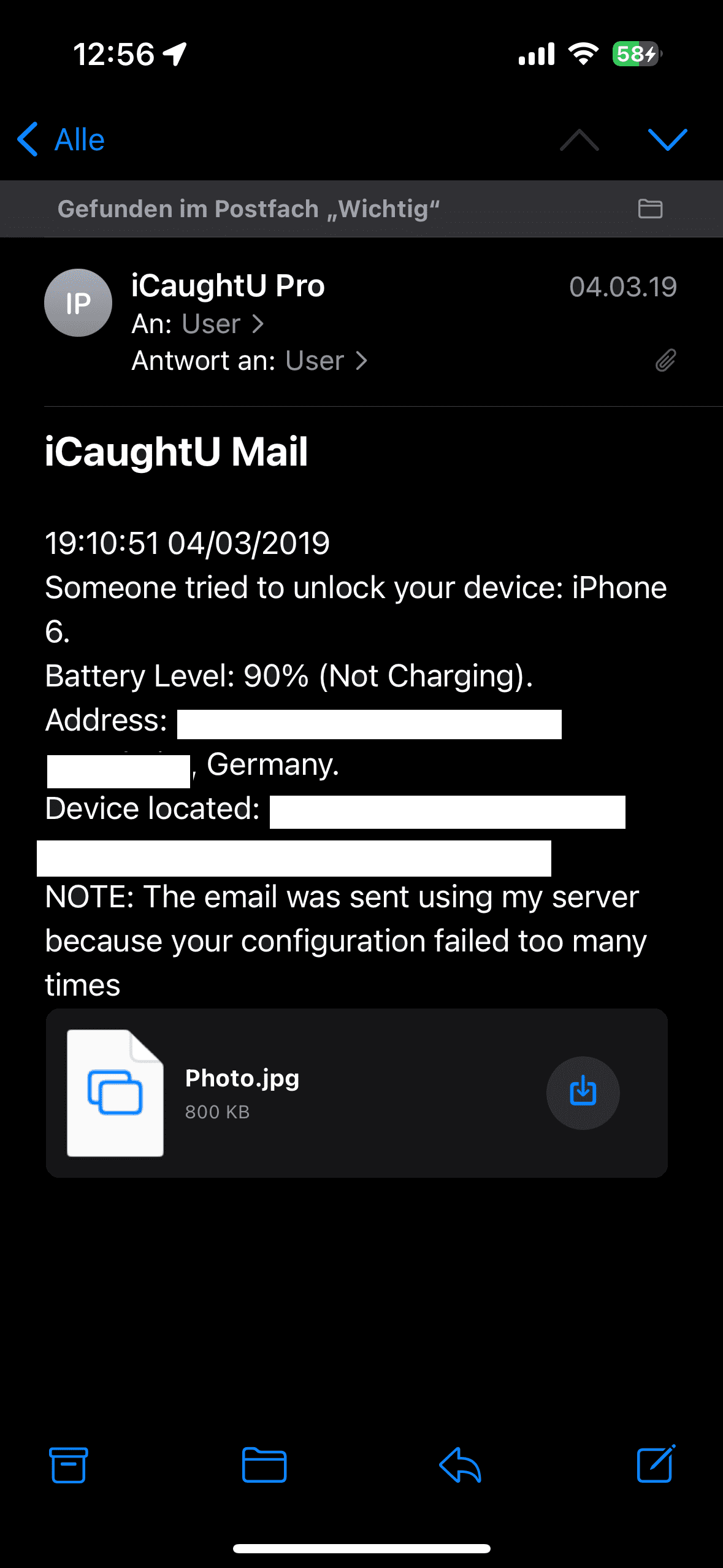Download the Photo.jpg attachment
This screenshot has height=1568, width=723.
(583, 1093)
